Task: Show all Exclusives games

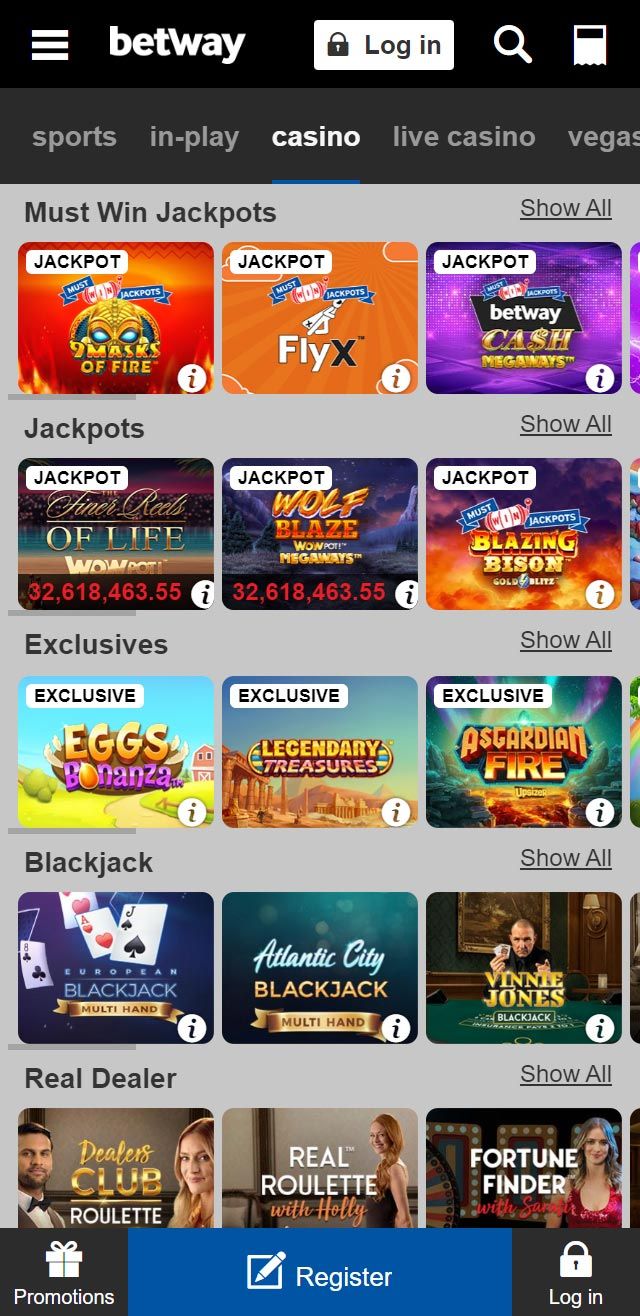Action: point(565,640)
